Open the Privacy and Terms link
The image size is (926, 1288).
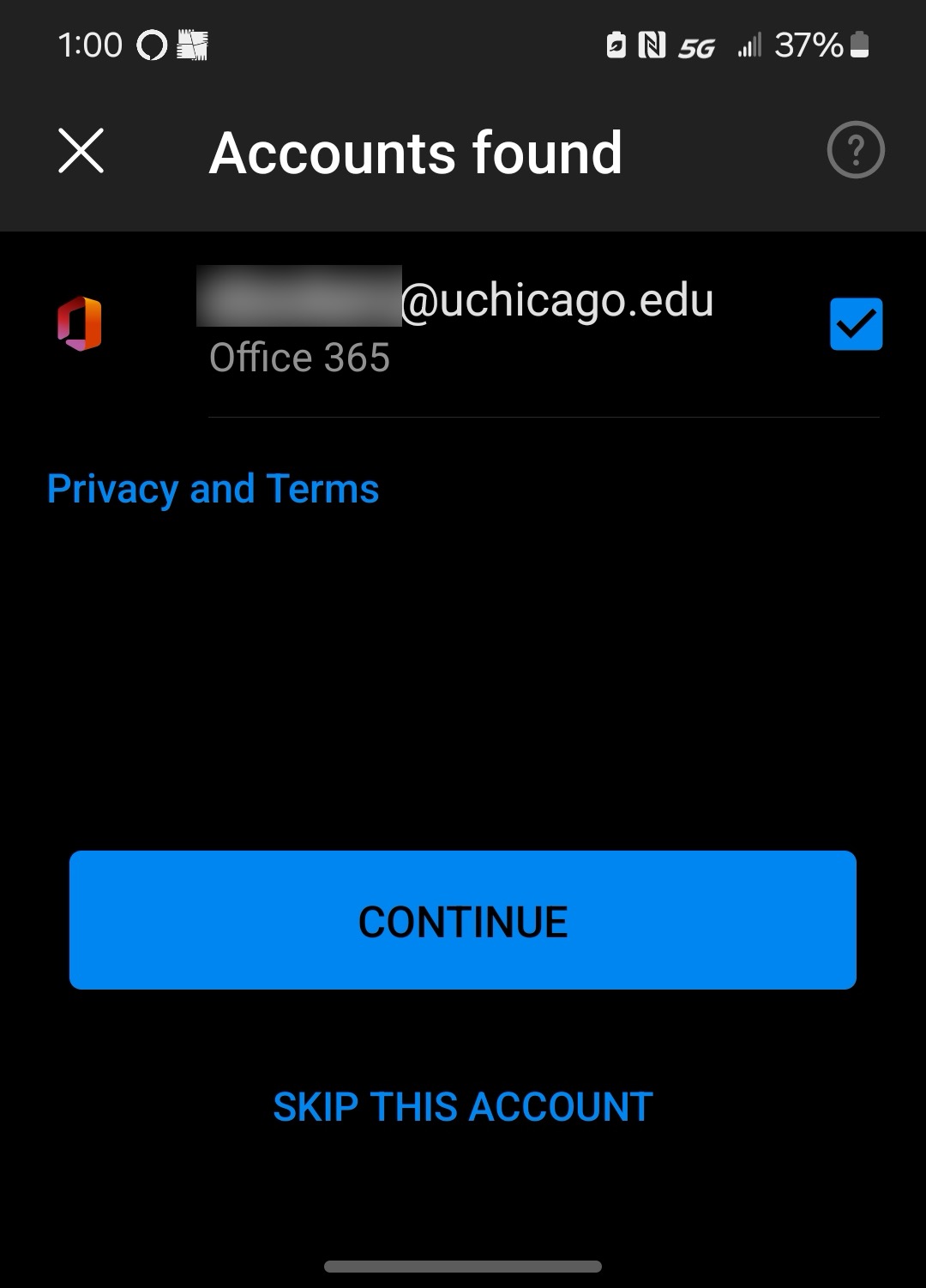click(213, 489)
